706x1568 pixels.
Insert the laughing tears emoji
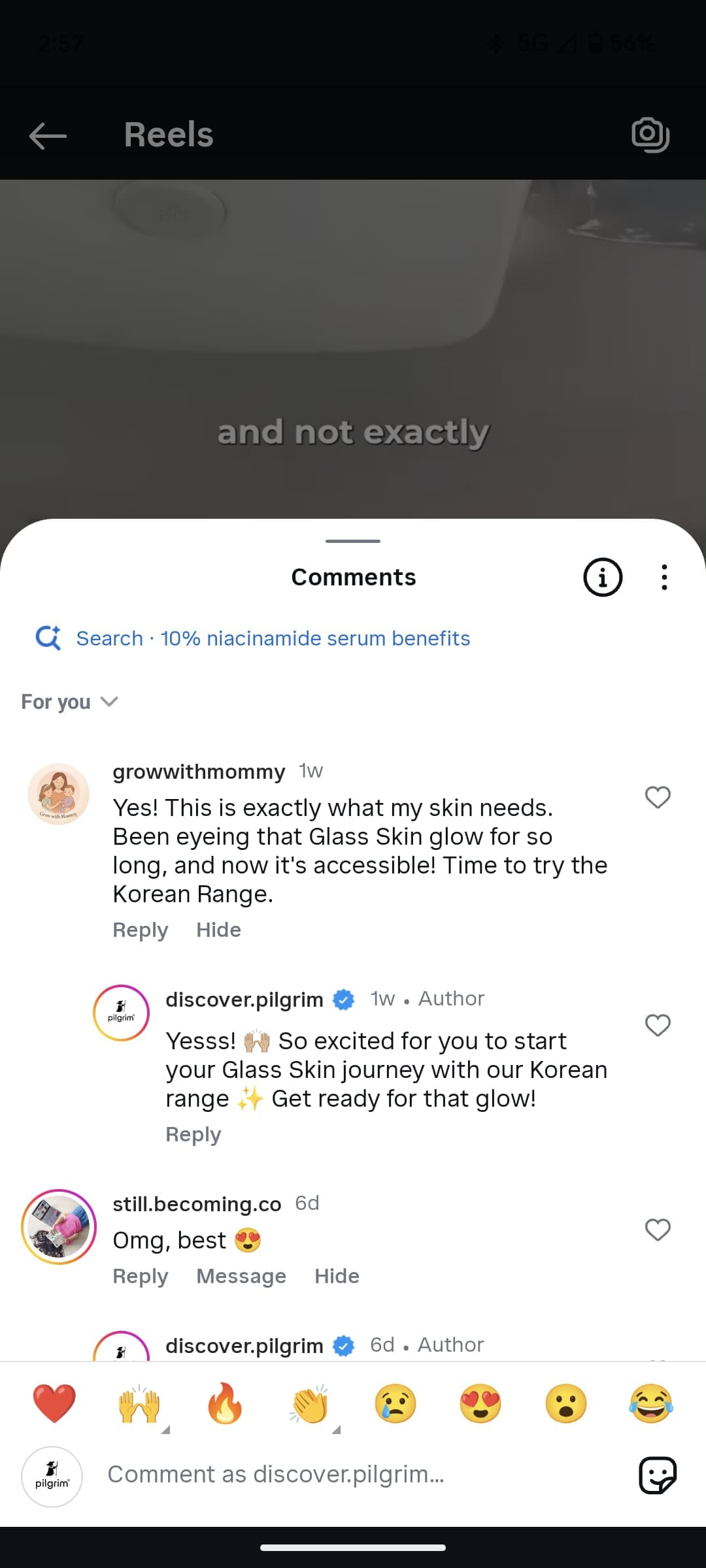651,1403
